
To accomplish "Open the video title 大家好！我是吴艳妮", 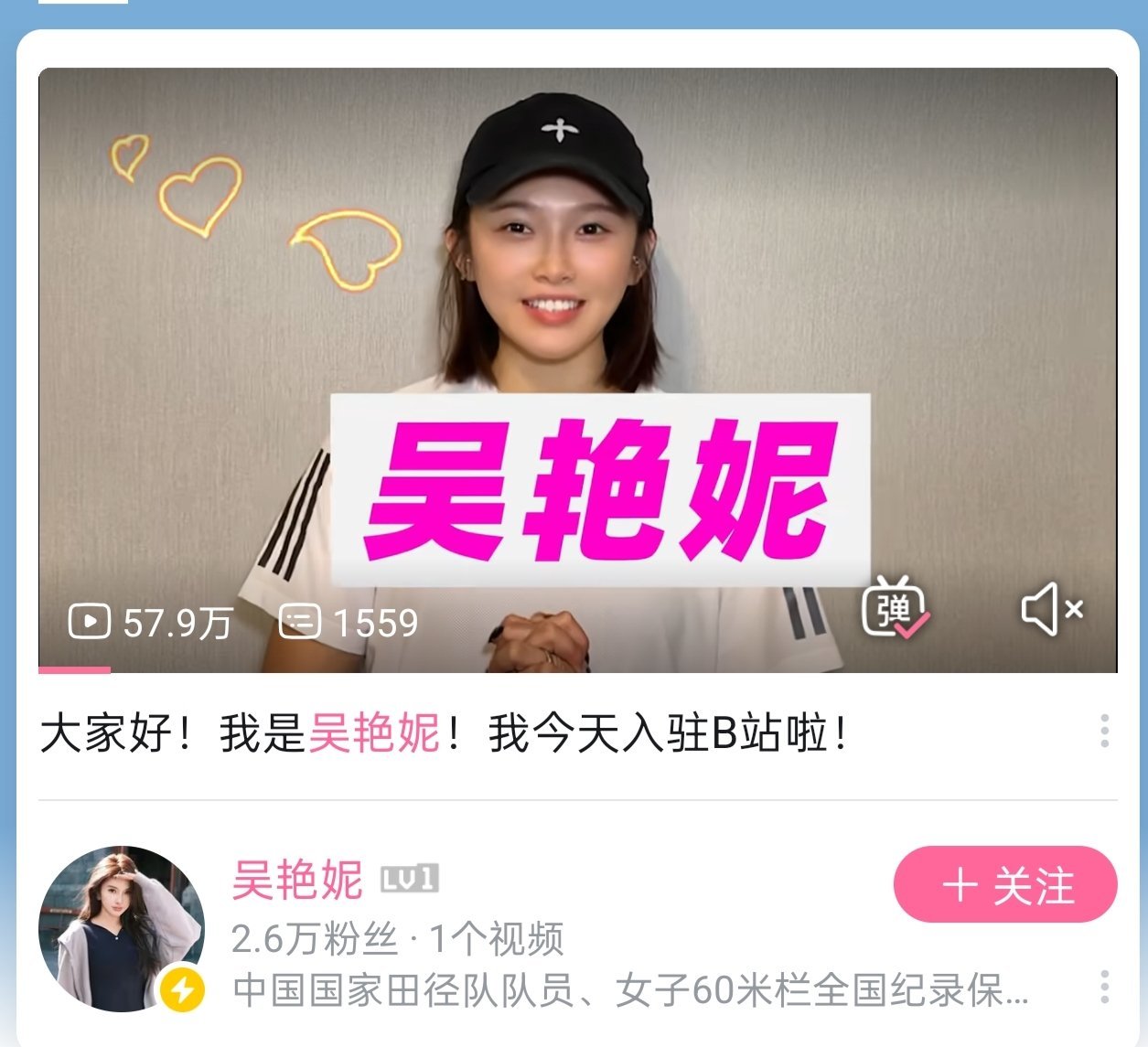I will [445, 732].
